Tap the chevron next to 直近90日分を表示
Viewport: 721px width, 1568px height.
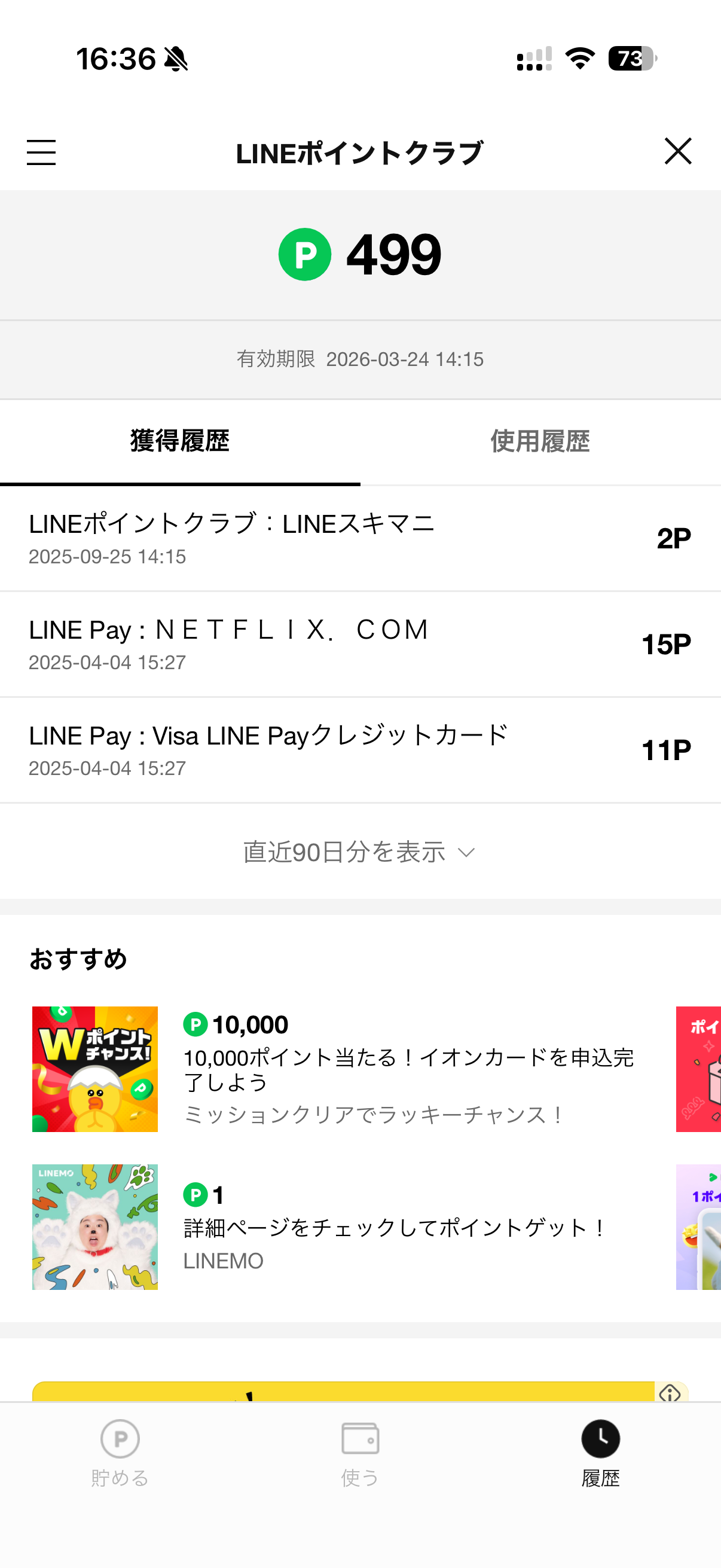pyautogui.click(x=466, y=853)
